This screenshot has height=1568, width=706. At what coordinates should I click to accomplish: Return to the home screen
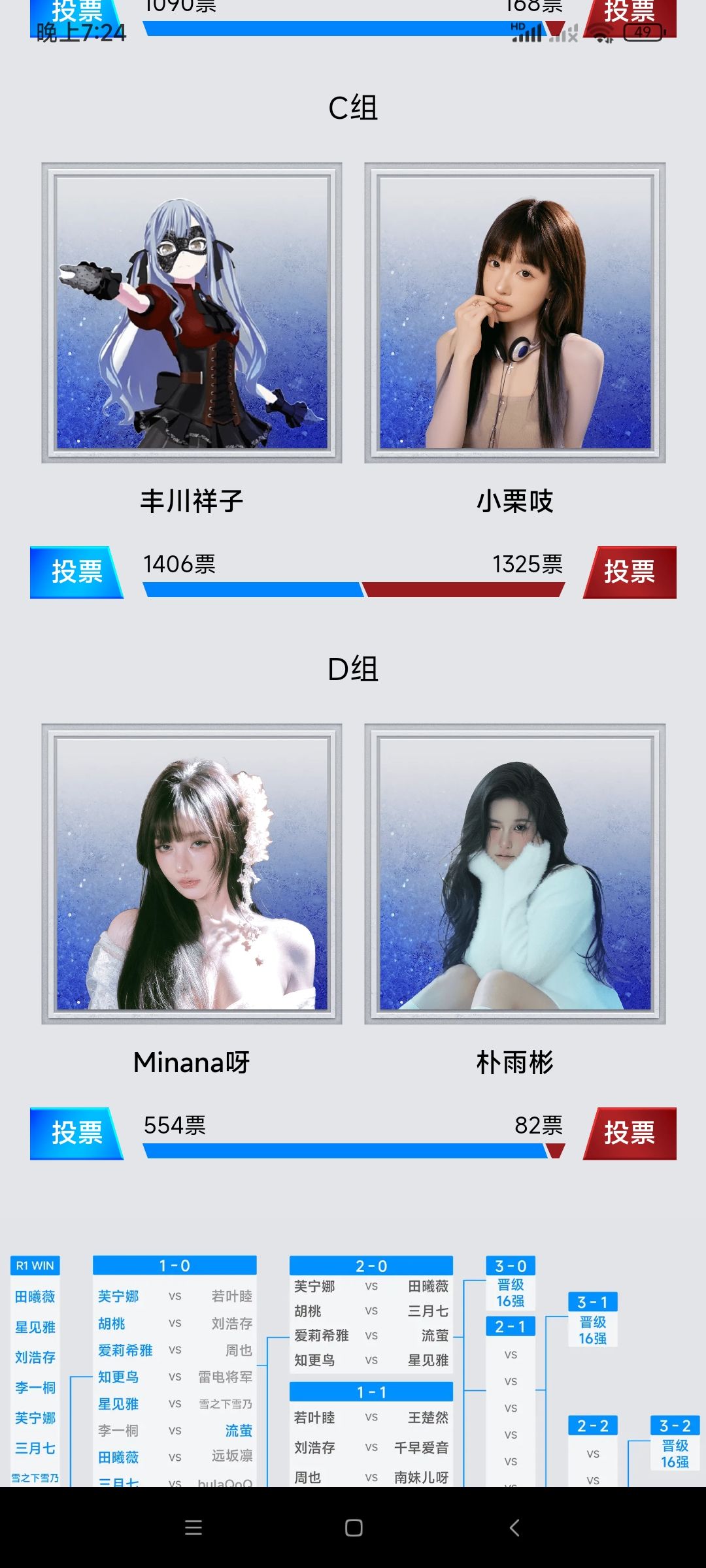354,1527
